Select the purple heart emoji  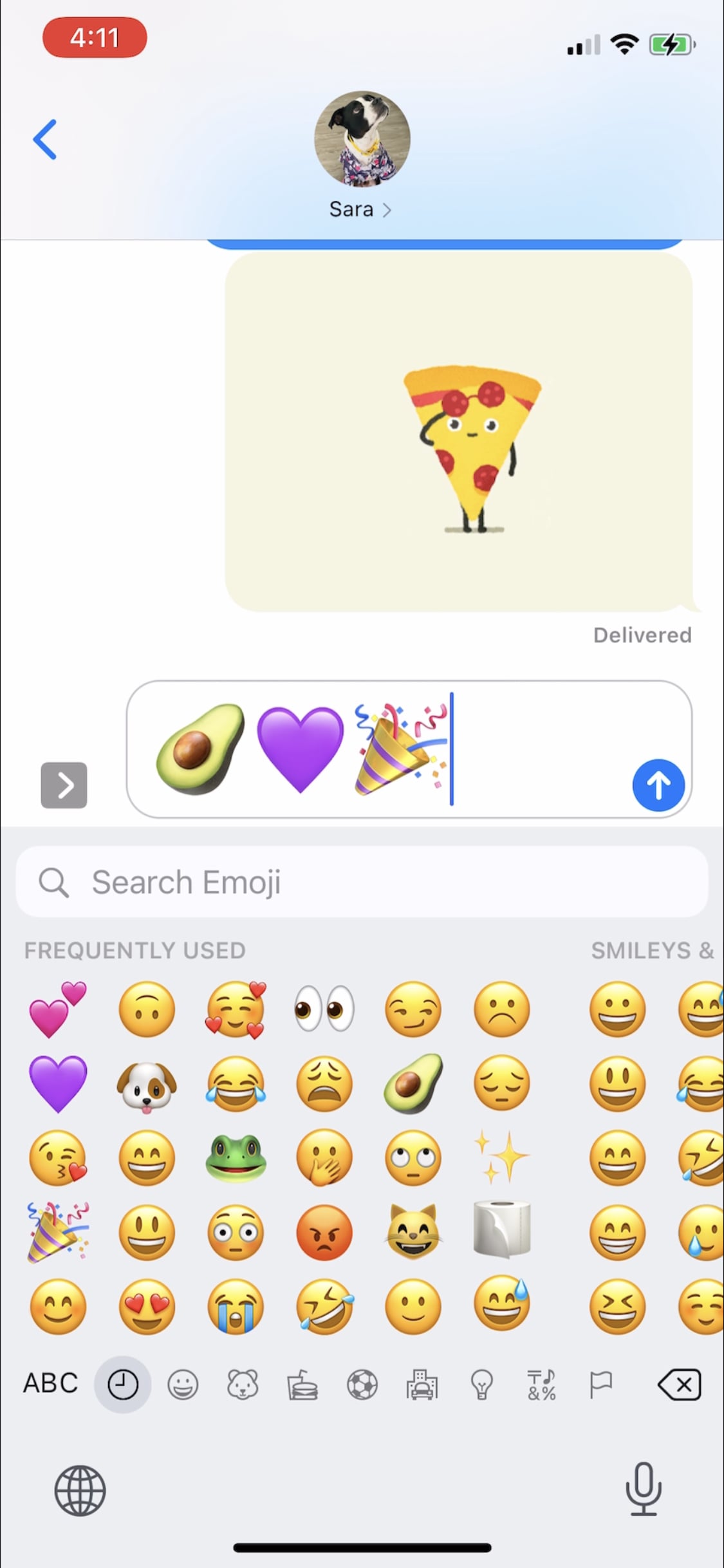coord(59,1085)
